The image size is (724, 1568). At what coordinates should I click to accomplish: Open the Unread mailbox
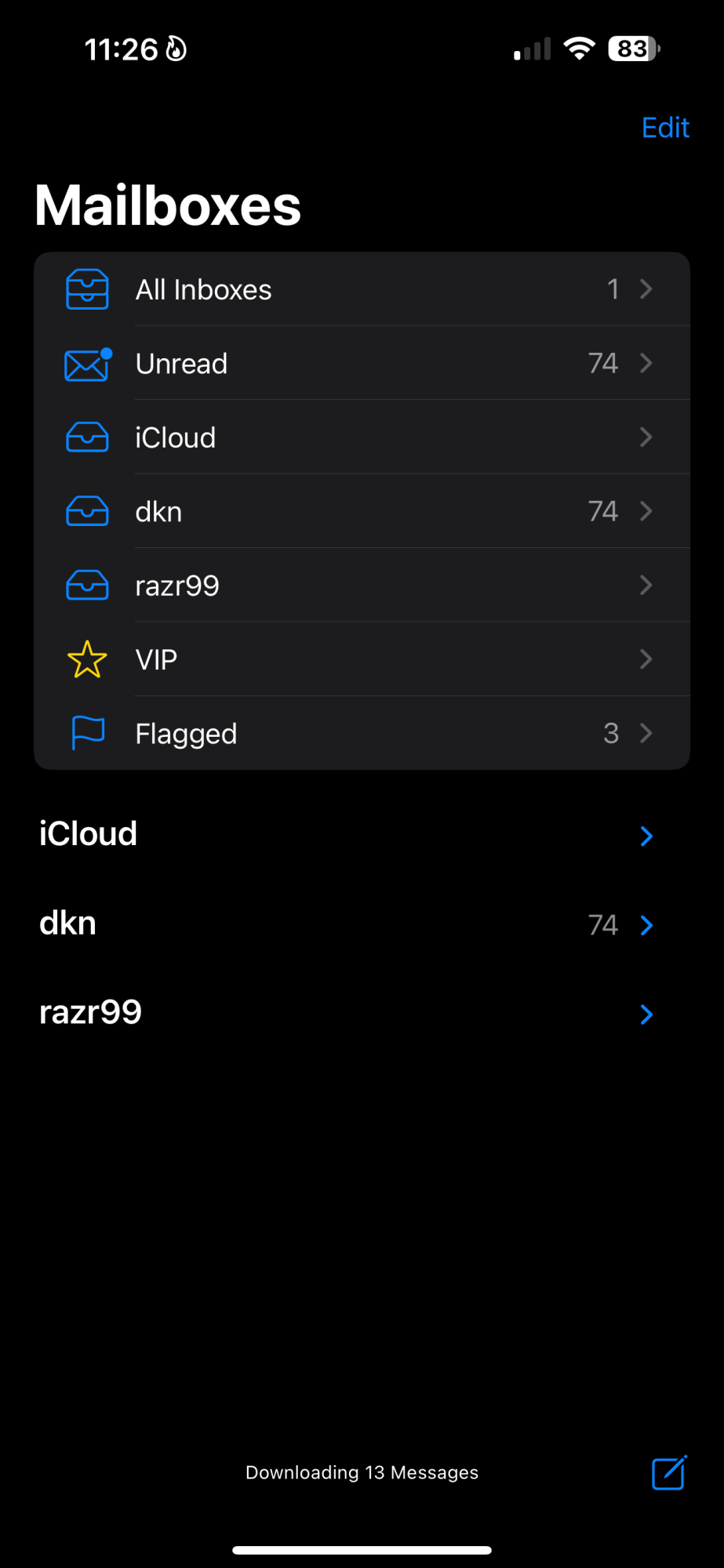pyautogui.click(x=361, y=363)
